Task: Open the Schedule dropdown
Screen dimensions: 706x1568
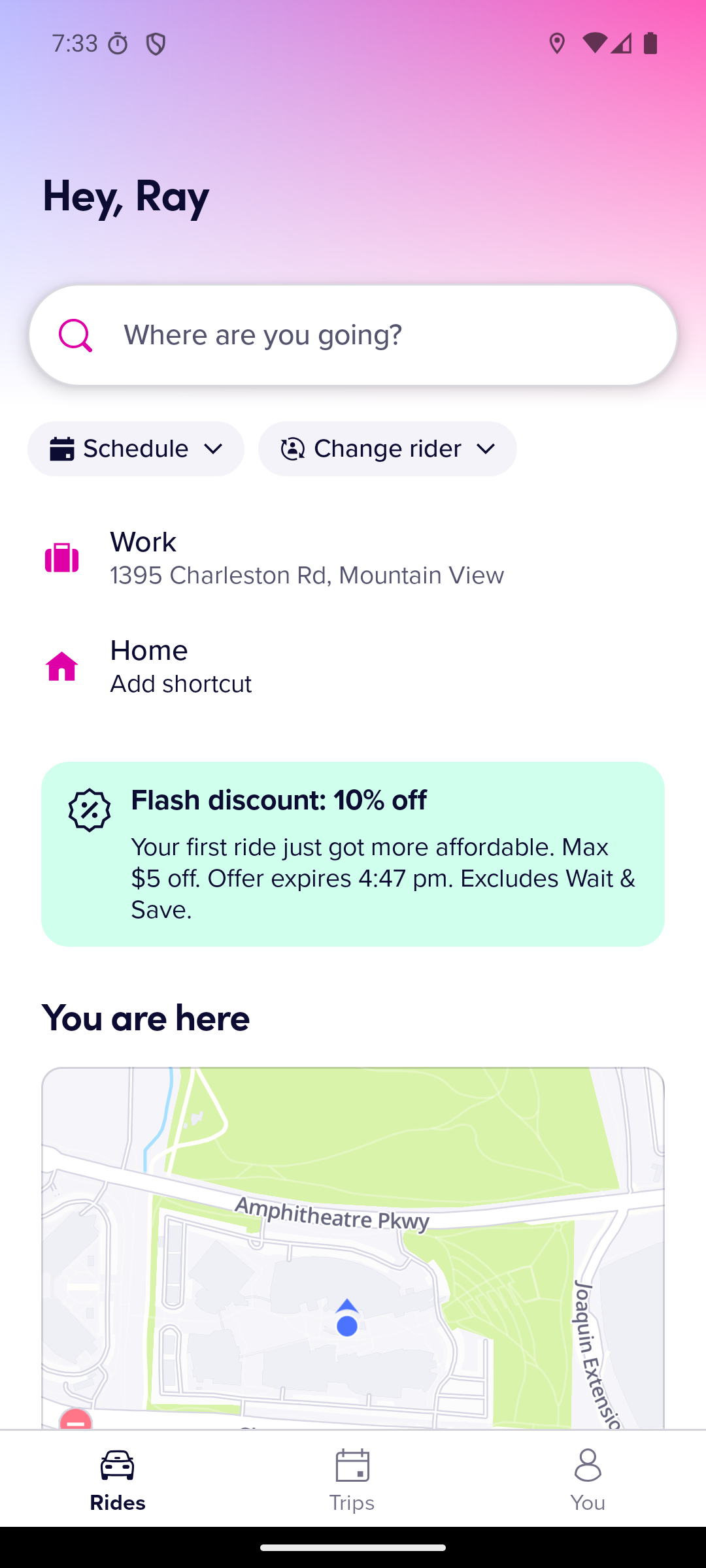Action: pyautogui.click(x=136, y=449)
